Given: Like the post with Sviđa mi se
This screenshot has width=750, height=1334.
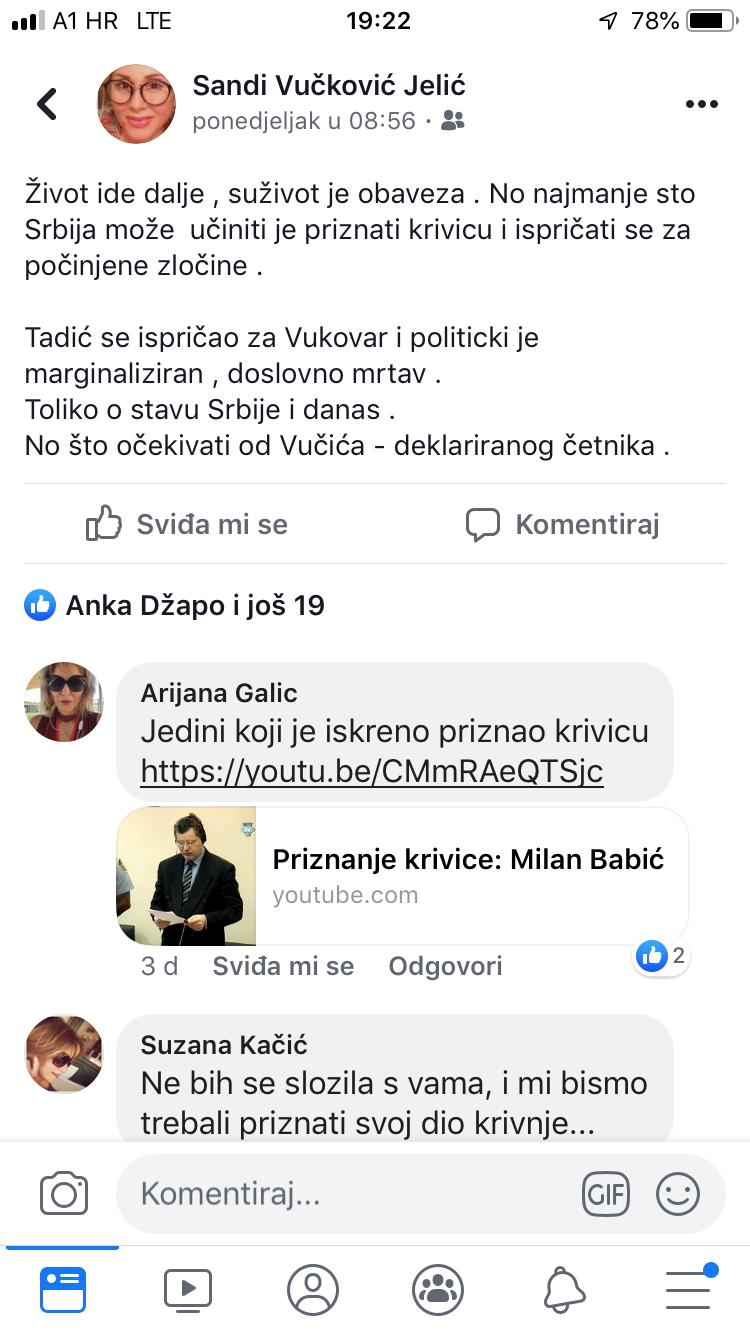Looking at the screenshot, I should click(187, 524).
